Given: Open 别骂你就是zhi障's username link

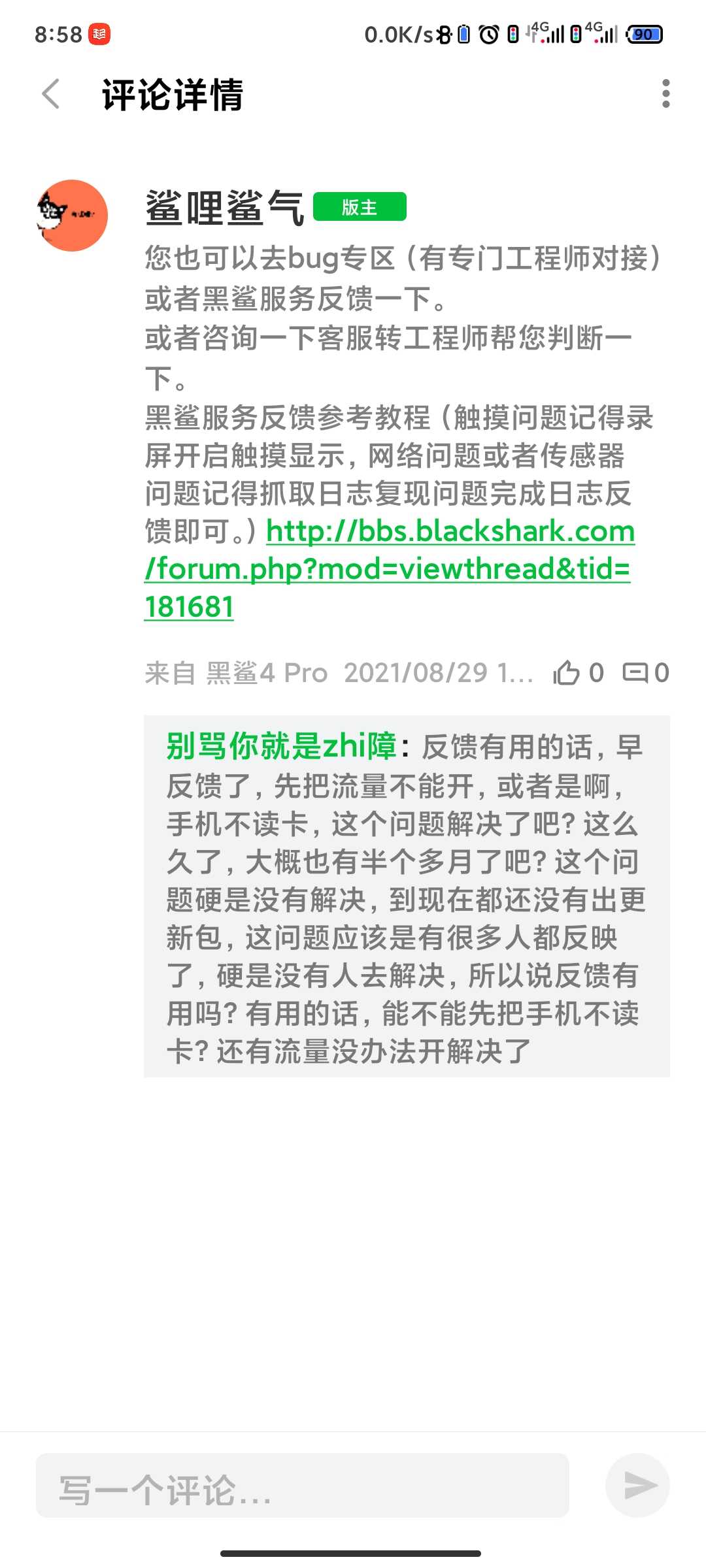Looking at the screenshot, I should coord(281,746).
